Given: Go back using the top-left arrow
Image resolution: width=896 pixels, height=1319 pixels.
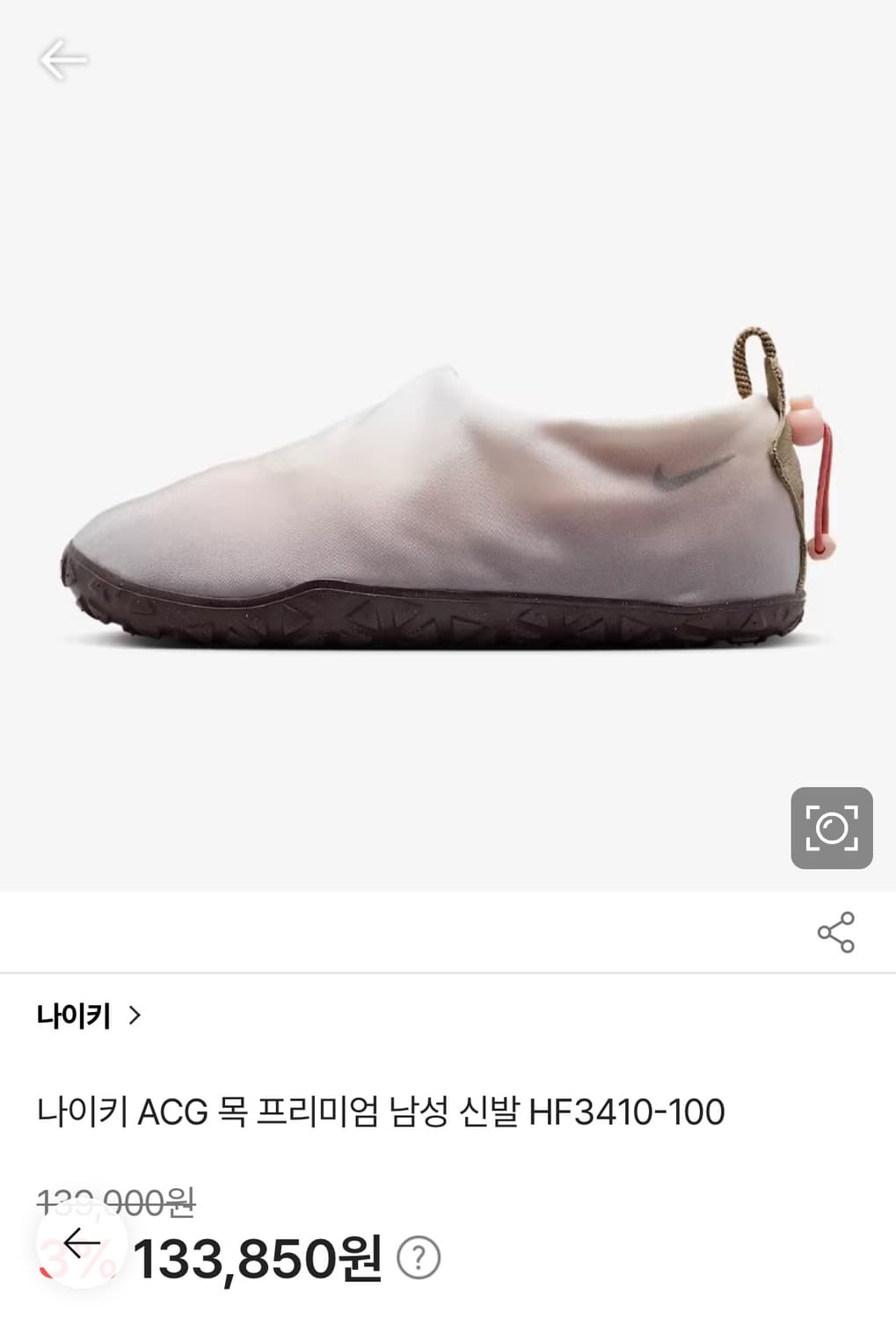Looking at the screenshot, I should [64, 60].
